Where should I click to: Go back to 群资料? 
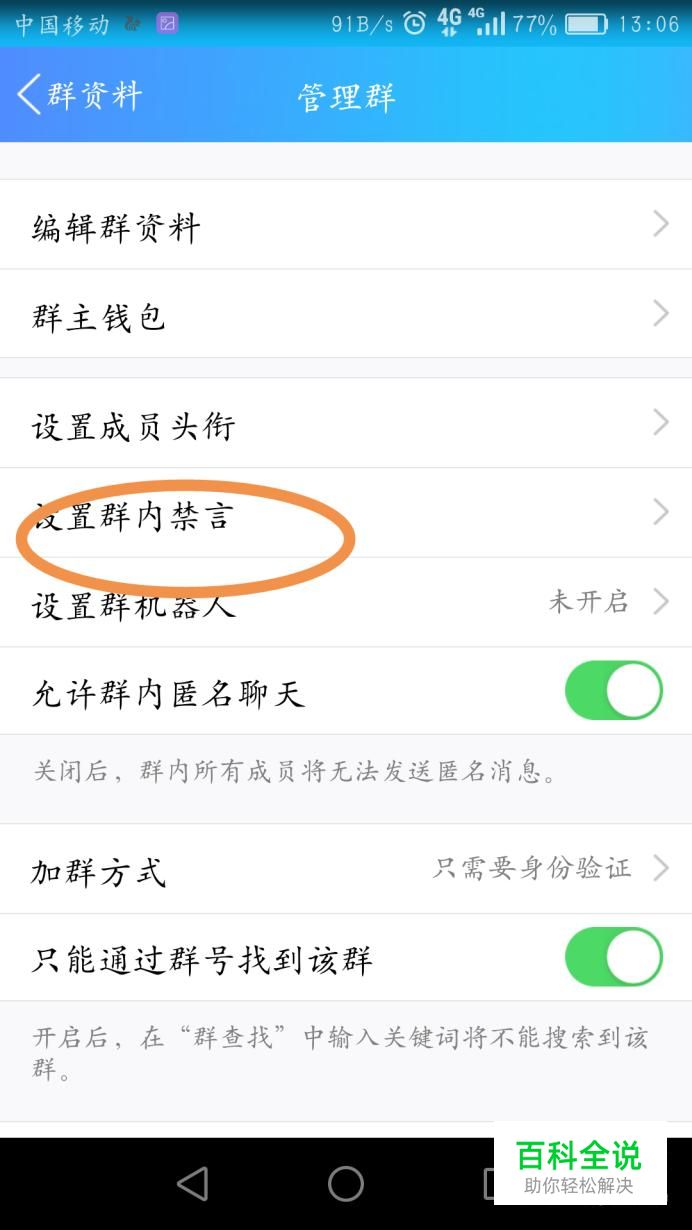(x=78, y=96)
